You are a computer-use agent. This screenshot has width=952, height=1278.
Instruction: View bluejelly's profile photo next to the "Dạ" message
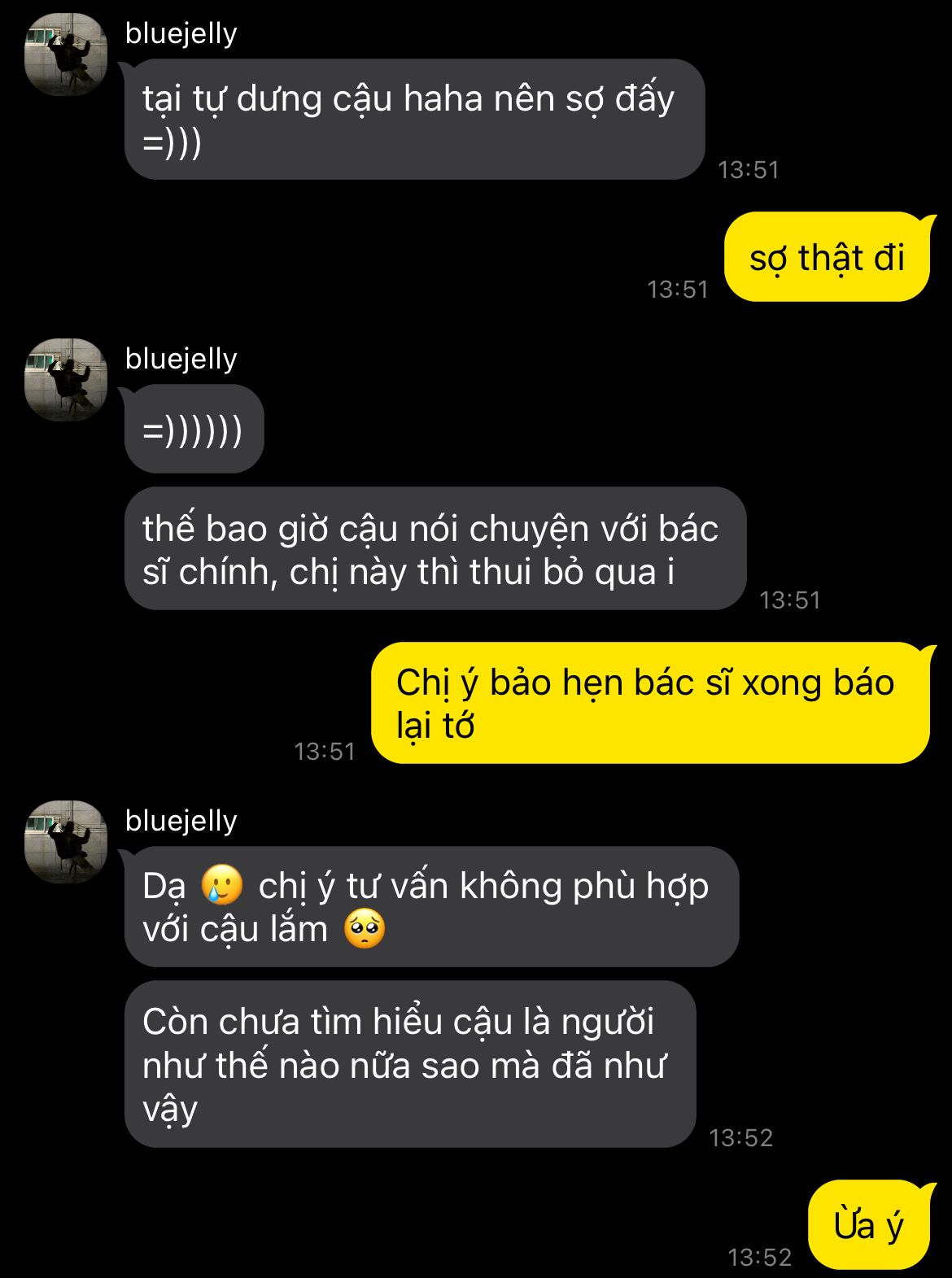point(66,842)
